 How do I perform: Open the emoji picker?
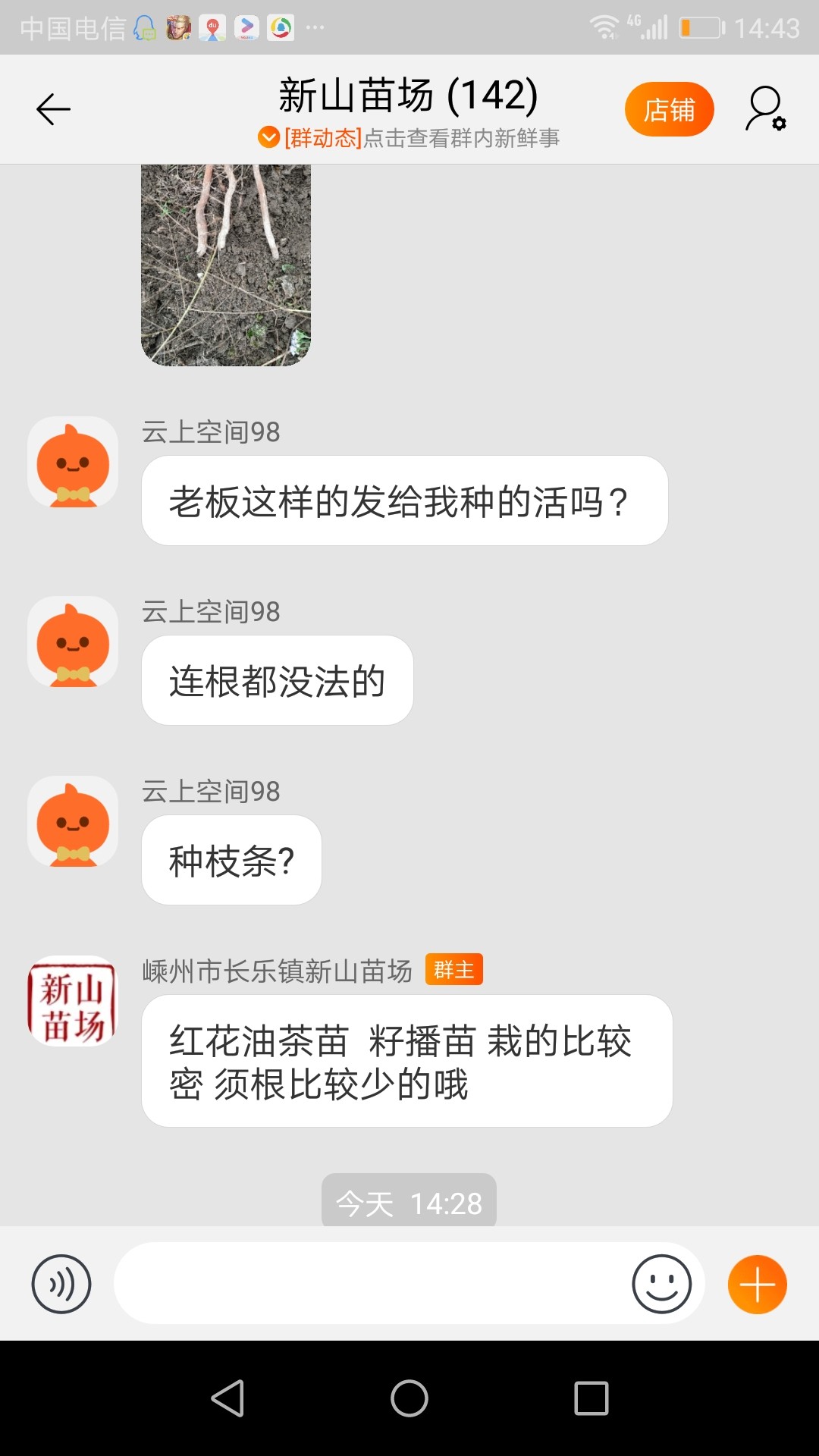(662, 1284)
